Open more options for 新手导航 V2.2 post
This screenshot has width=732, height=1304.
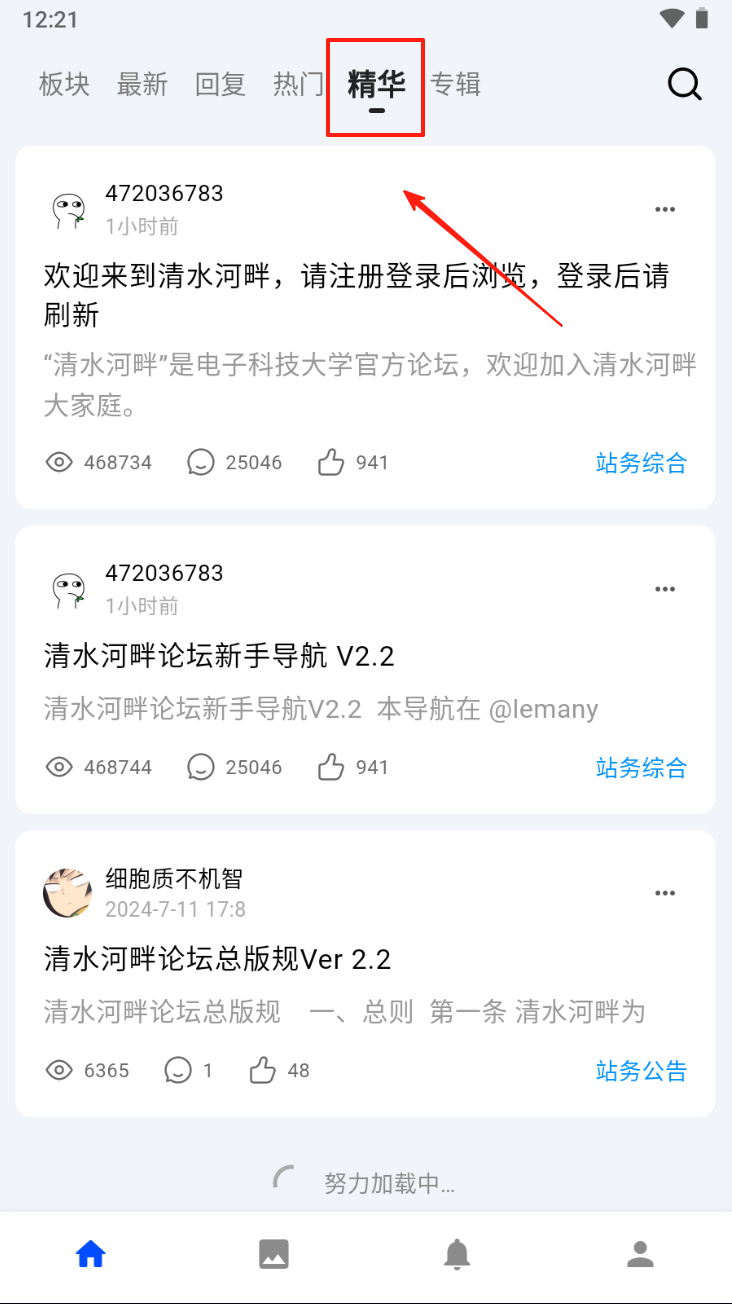click(665, 589)
